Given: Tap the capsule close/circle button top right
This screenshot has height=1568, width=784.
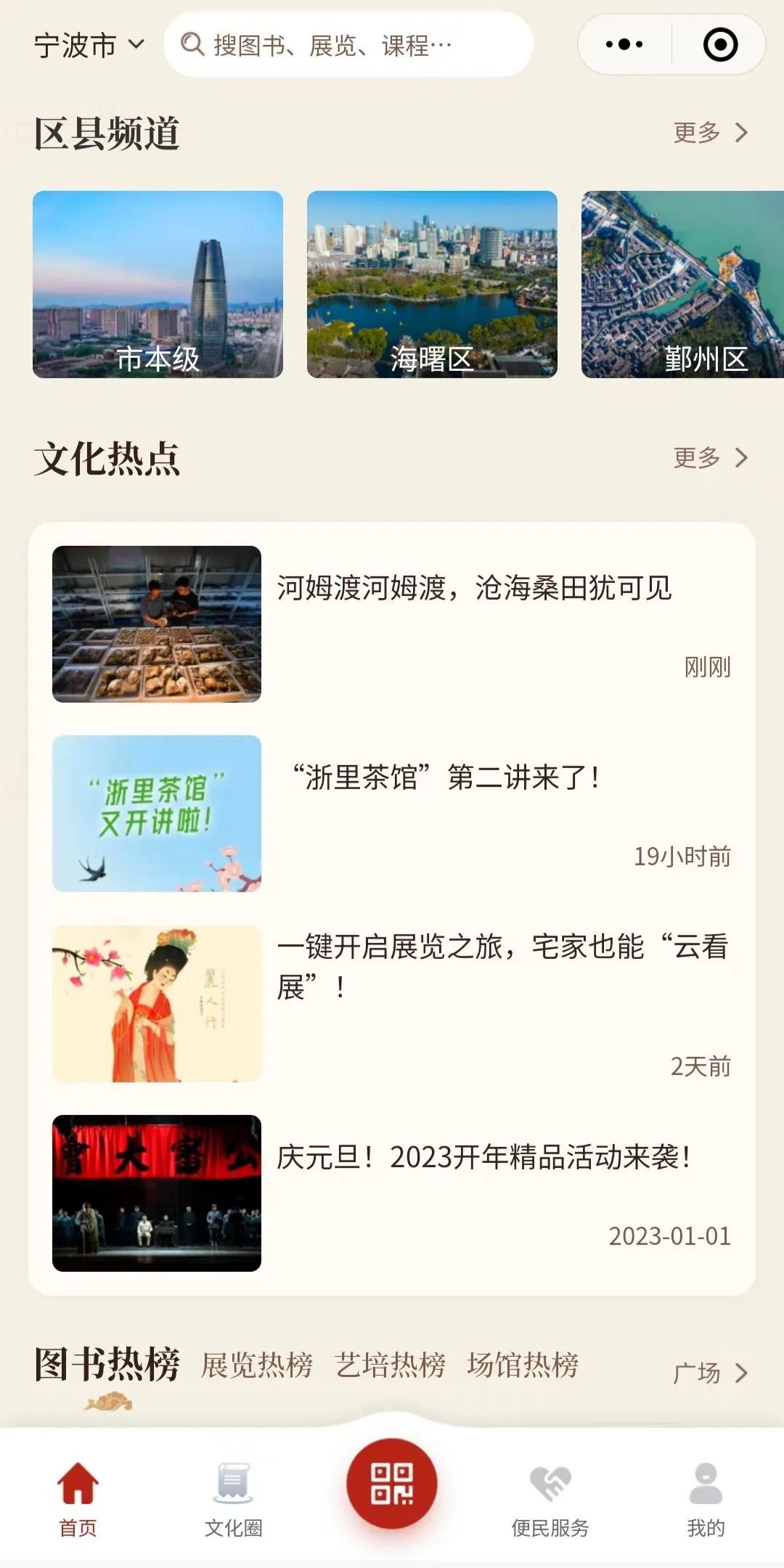Looking at the screenshot, I should coord(719,45).
